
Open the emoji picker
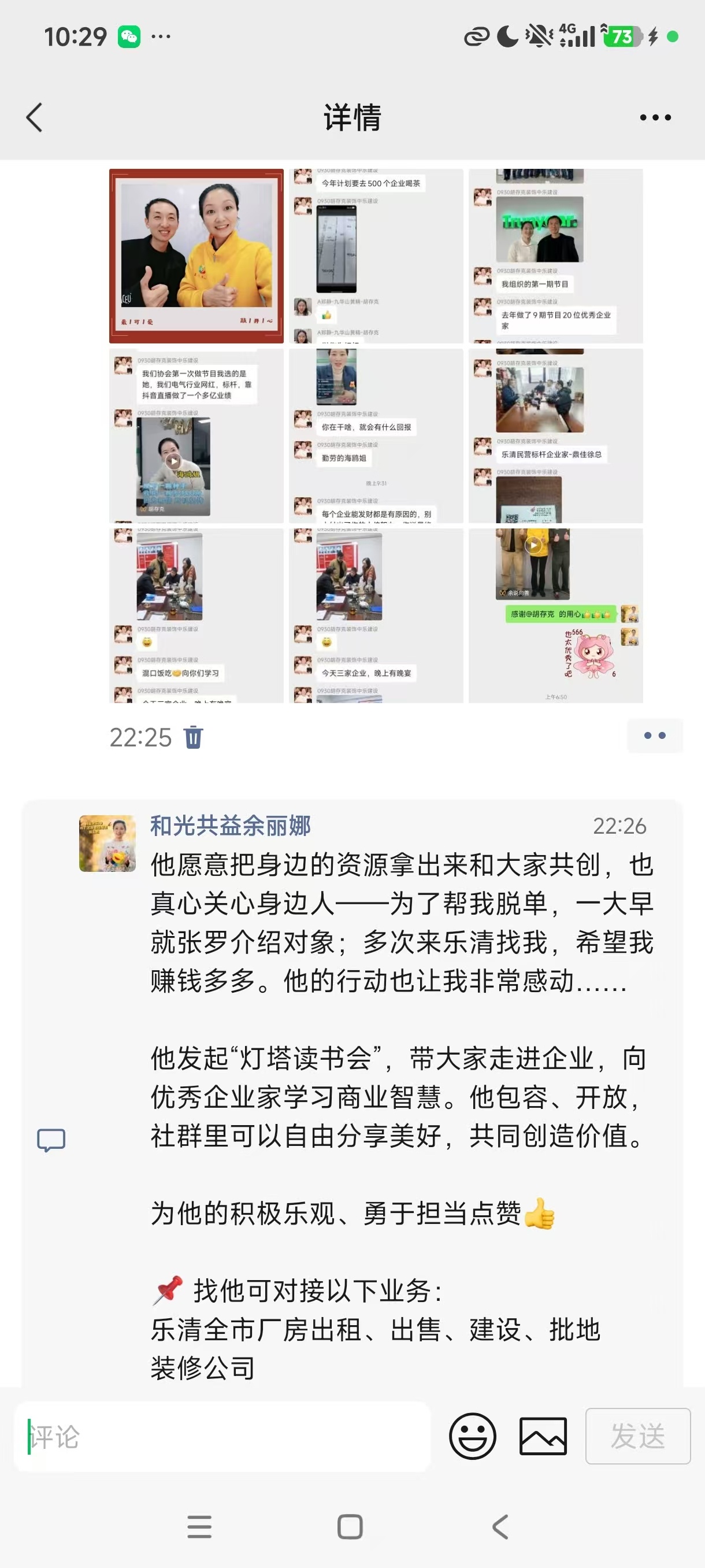[473, 1437]
